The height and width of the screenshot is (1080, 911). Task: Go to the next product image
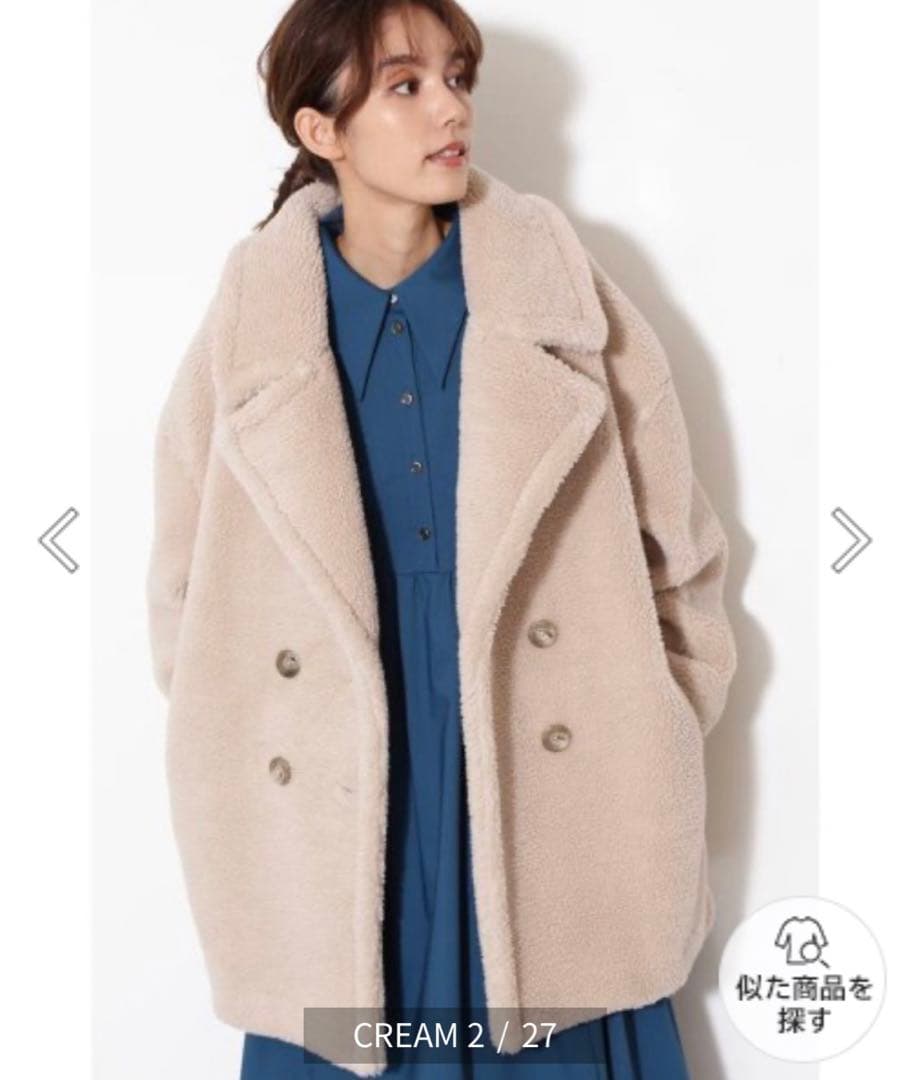click(850, 540)
